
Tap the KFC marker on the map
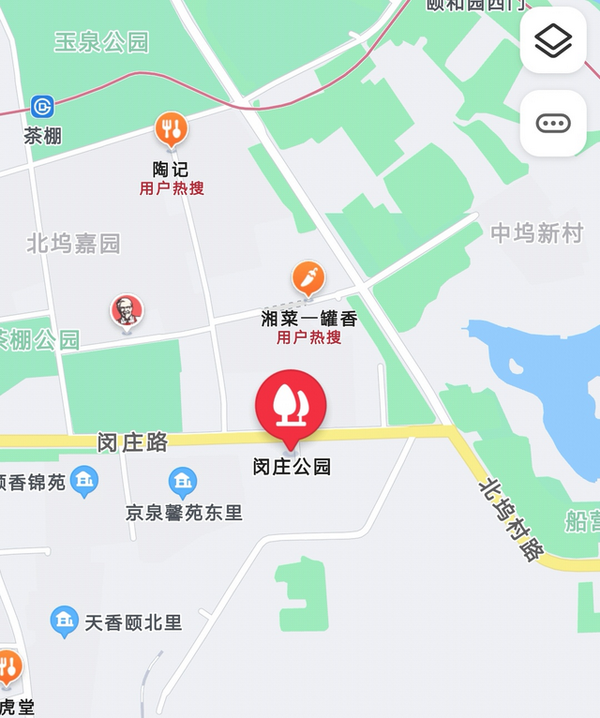126,312
